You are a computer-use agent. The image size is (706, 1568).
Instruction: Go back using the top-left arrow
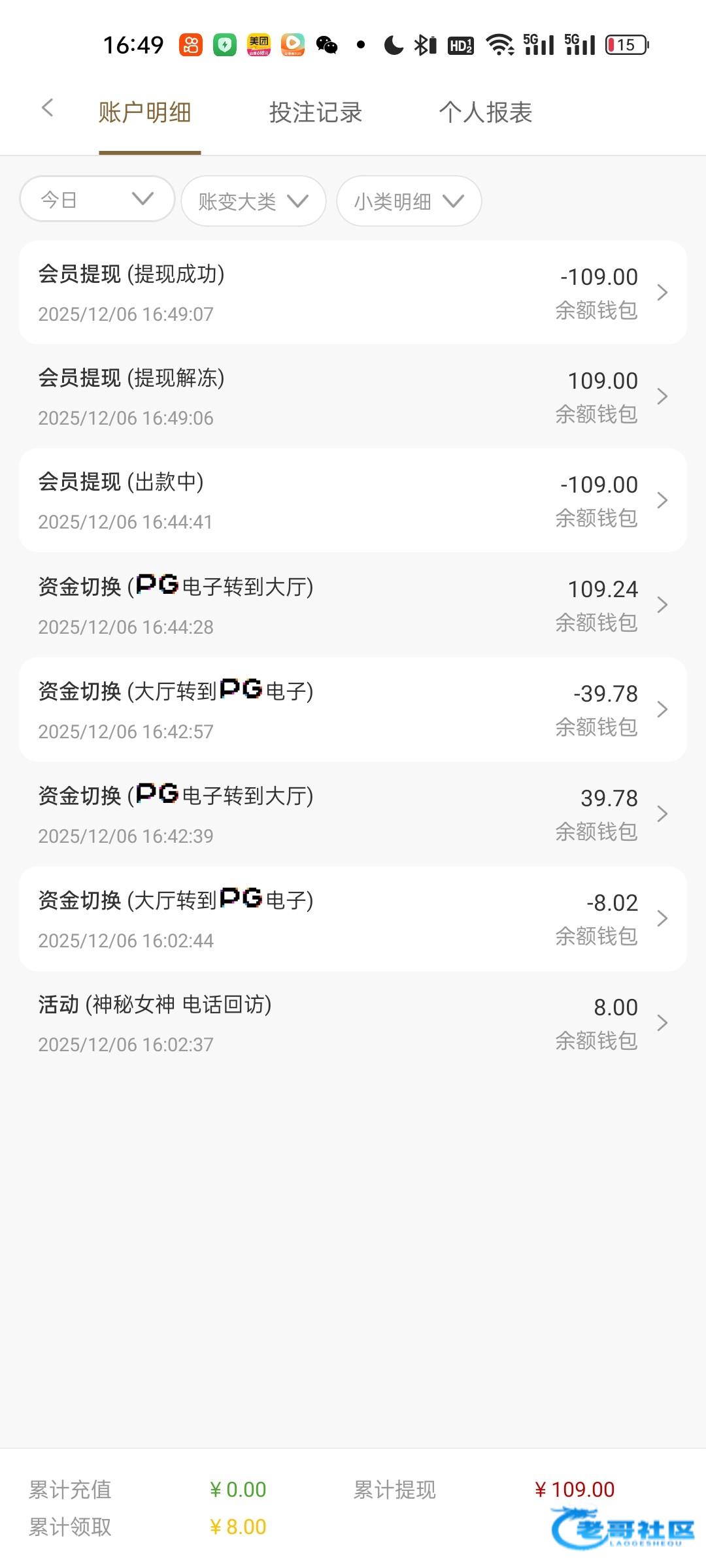point(47,108)
